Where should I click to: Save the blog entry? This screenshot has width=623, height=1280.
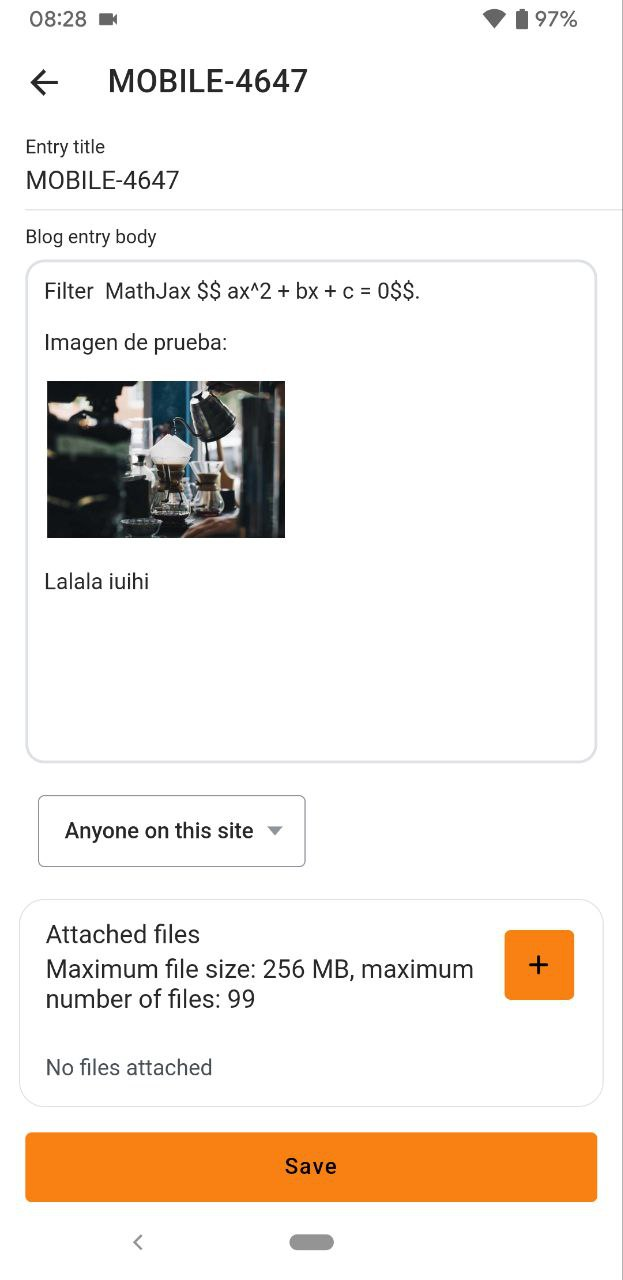(311, 1167)
